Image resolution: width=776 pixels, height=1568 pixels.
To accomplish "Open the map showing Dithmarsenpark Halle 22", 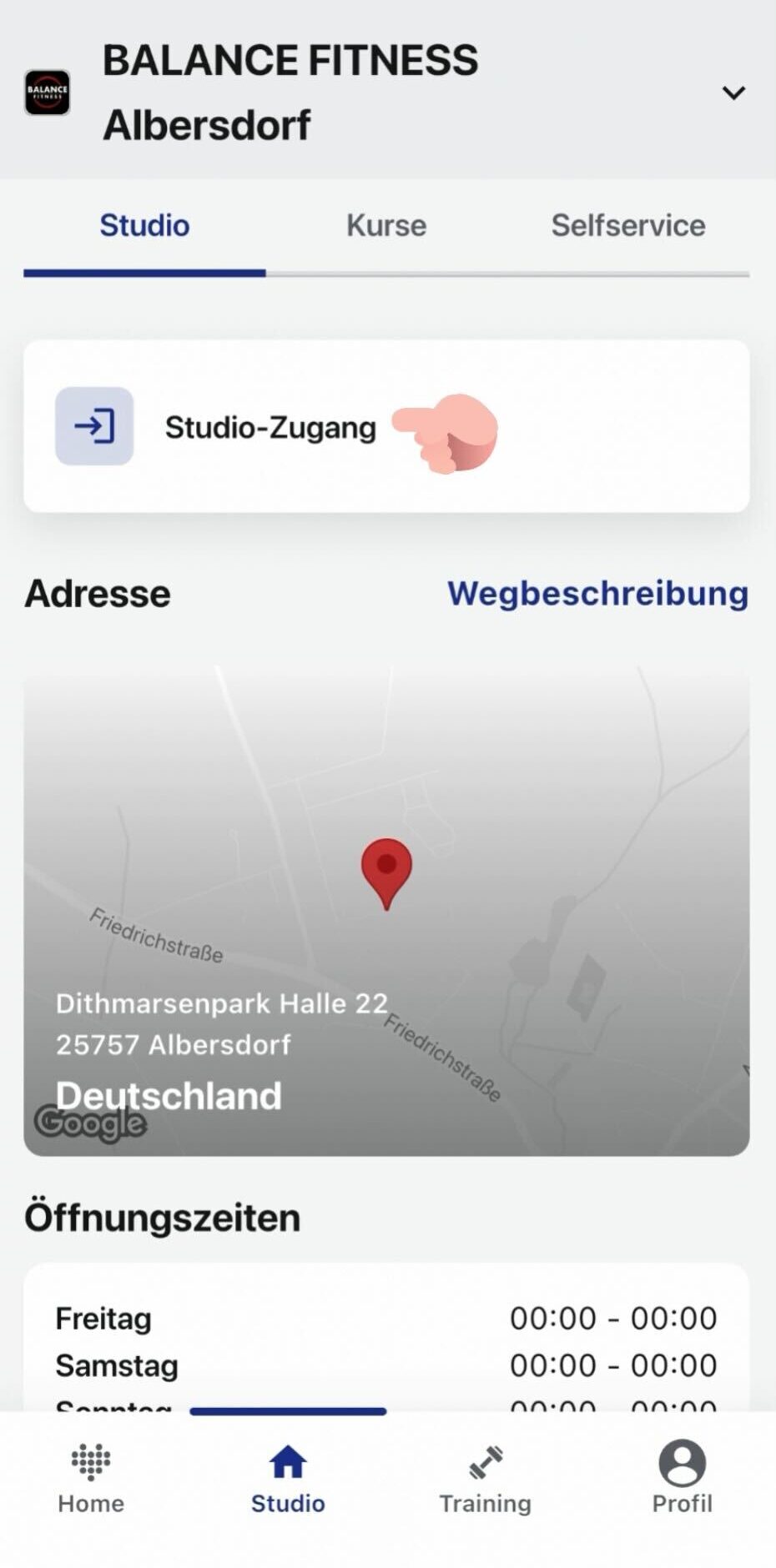I will (x=386, y=909).
